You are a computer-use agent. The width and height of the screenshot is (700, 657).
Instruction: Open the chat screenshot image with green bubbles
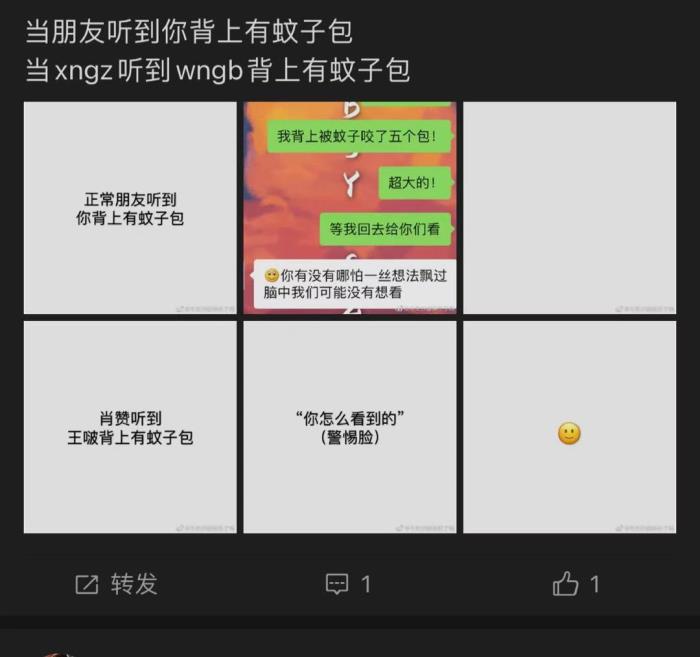pyautogui.click(x=350, y=208)
